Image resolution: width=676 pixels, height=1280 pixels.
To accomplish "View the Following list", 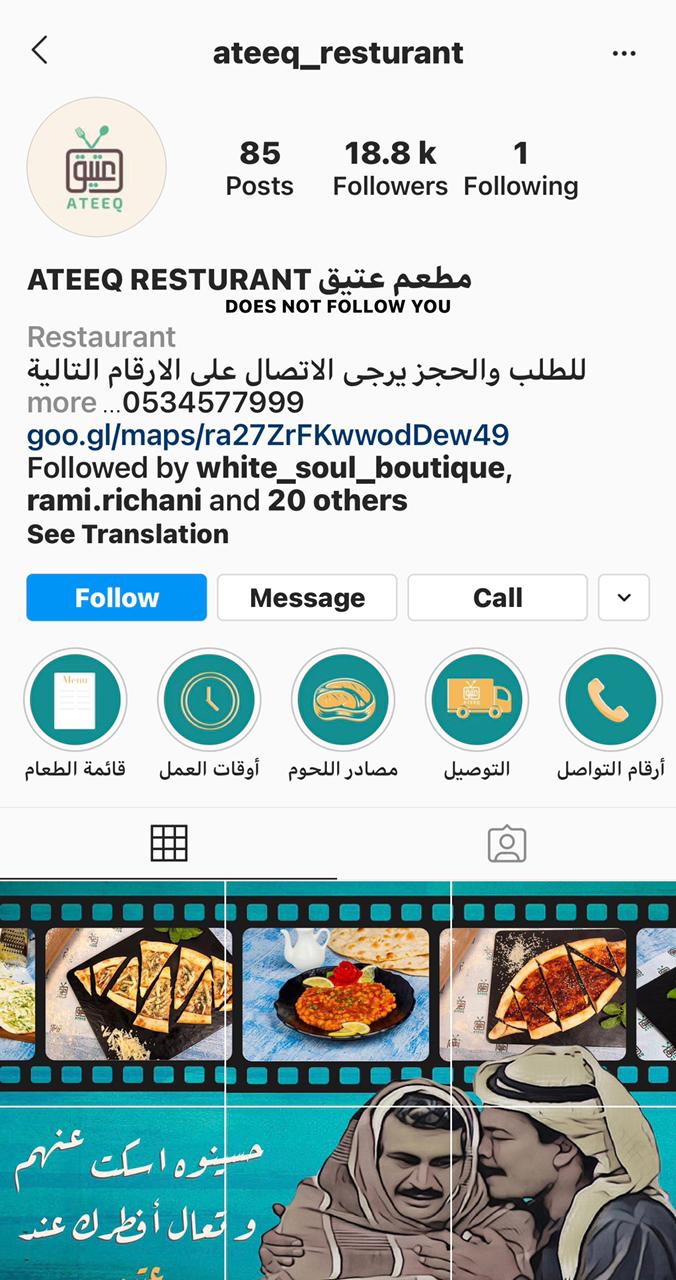I will [520, 168].
